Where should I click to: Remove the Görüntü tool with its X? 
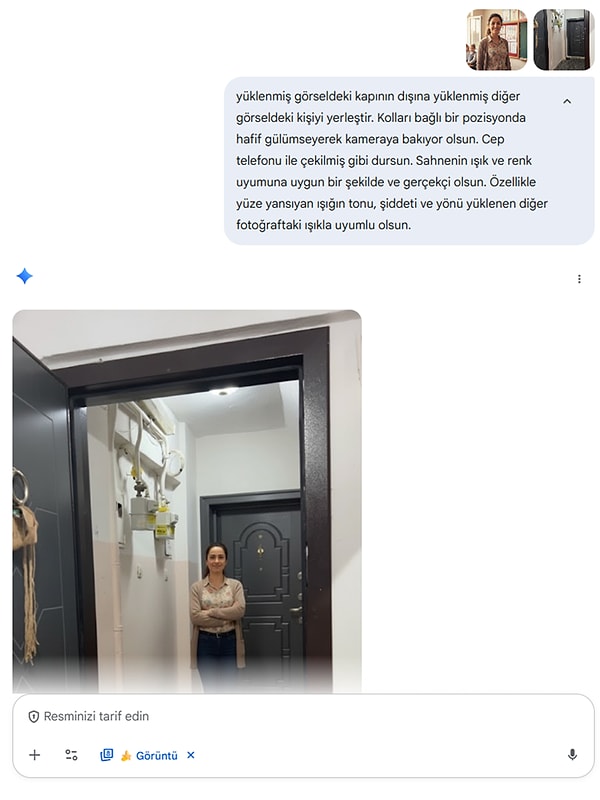tap(191, 755)
